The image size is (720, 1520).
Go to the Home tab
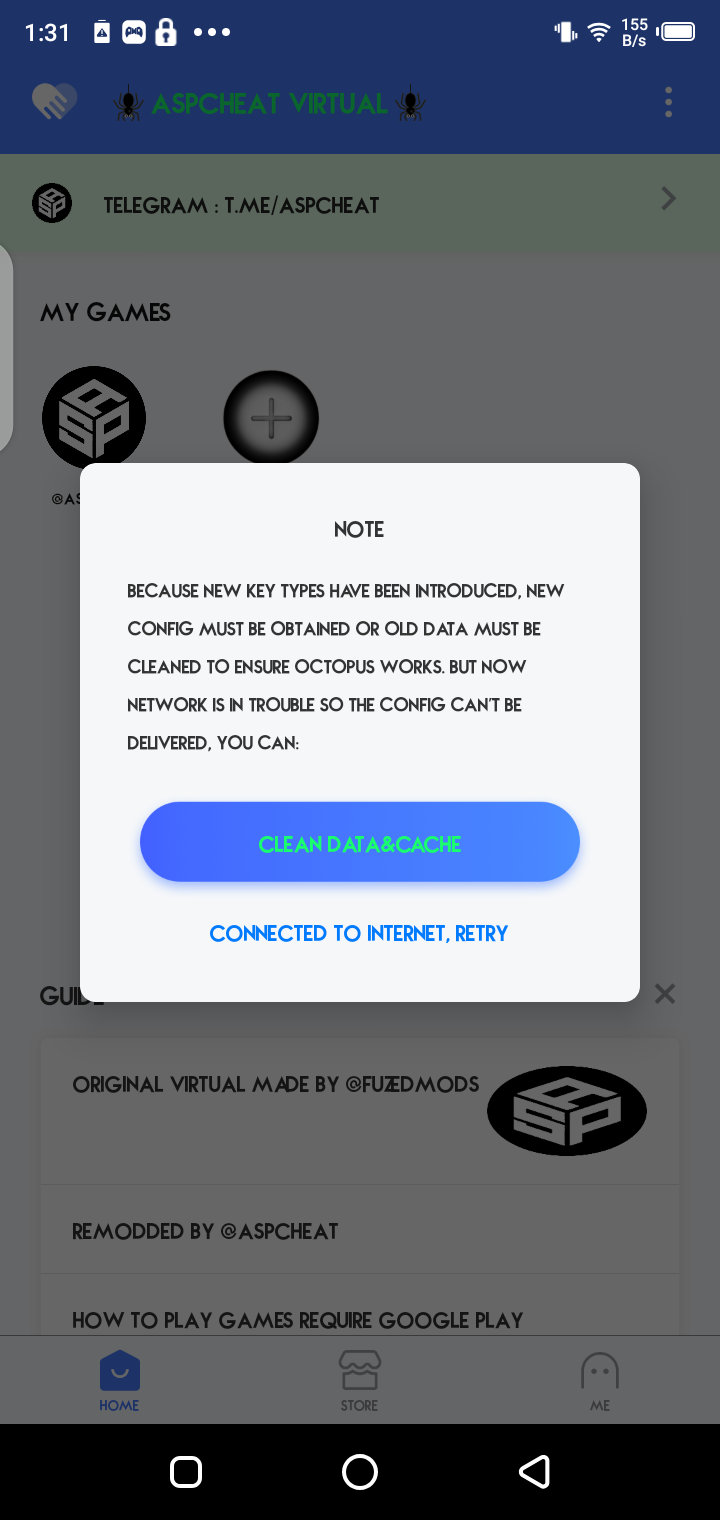119,1381
